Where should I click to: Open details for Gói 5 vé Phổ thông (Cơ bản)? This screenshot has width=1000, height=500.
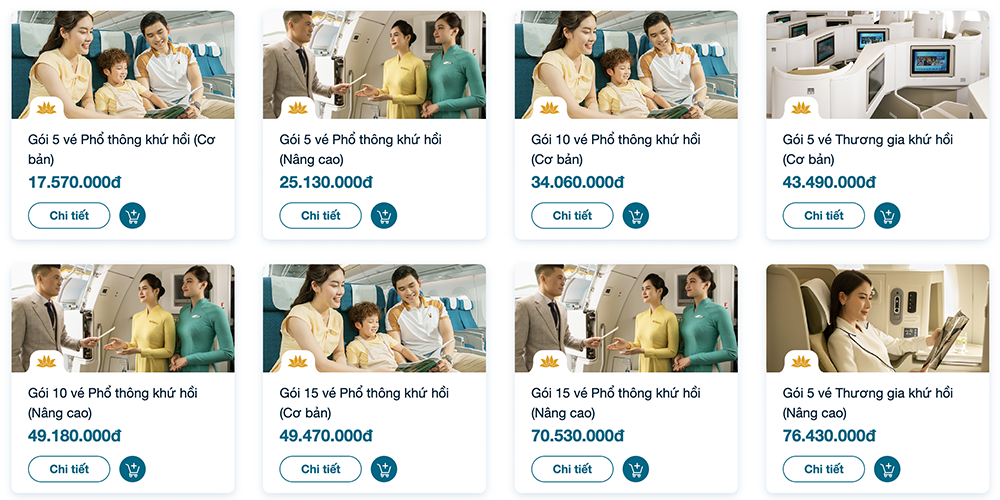tap(69, 215)
